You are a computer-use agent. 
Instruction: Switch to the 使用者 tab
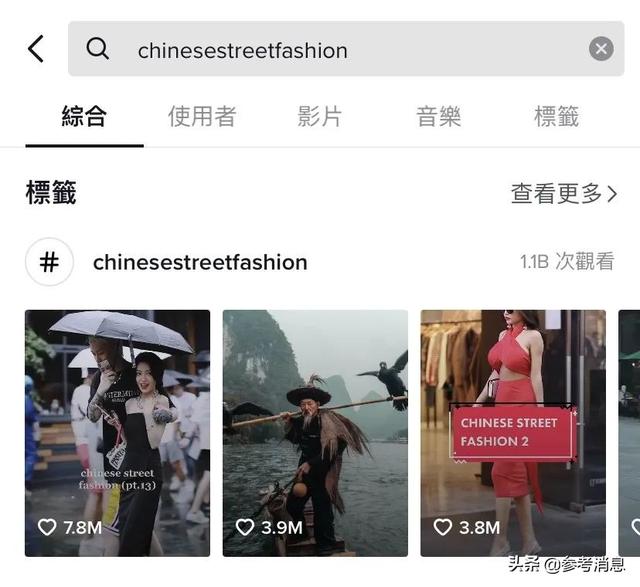pyautogui.click(x=202, y=116)
